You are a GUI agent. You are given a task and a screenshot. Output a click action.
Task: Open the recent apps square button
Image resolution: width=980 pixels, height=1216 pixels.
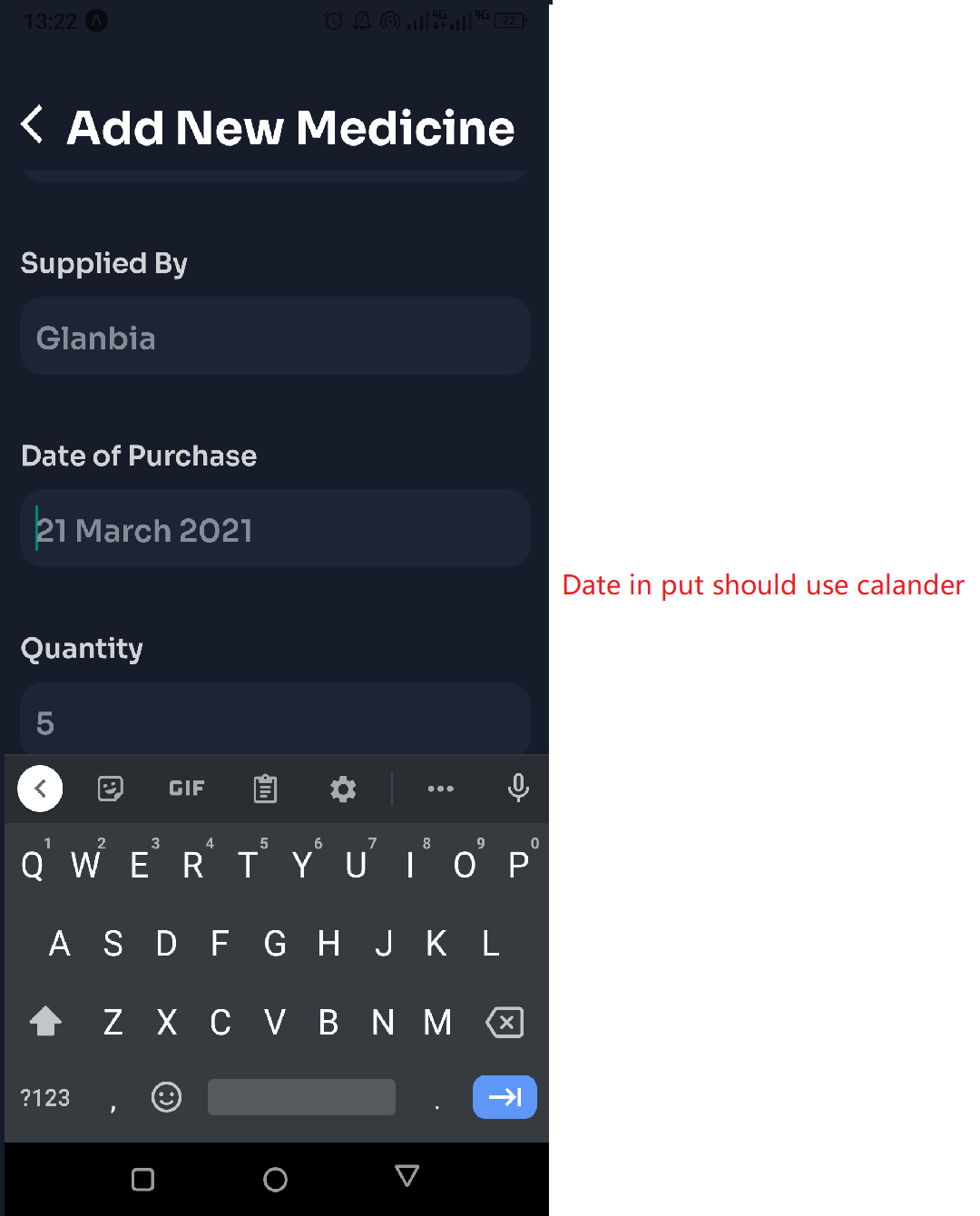142,1179
